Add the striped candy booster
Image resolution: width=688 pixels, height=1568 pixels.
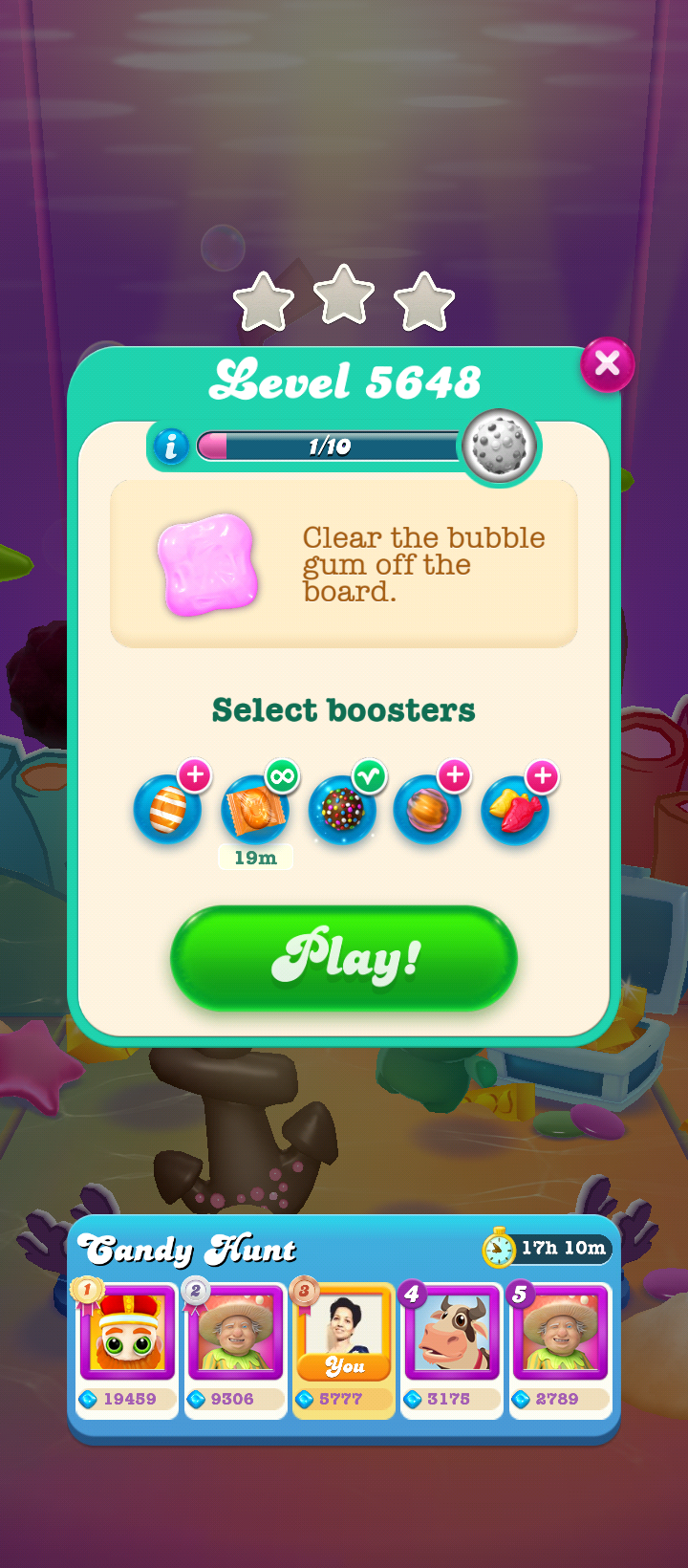point(168,809)
